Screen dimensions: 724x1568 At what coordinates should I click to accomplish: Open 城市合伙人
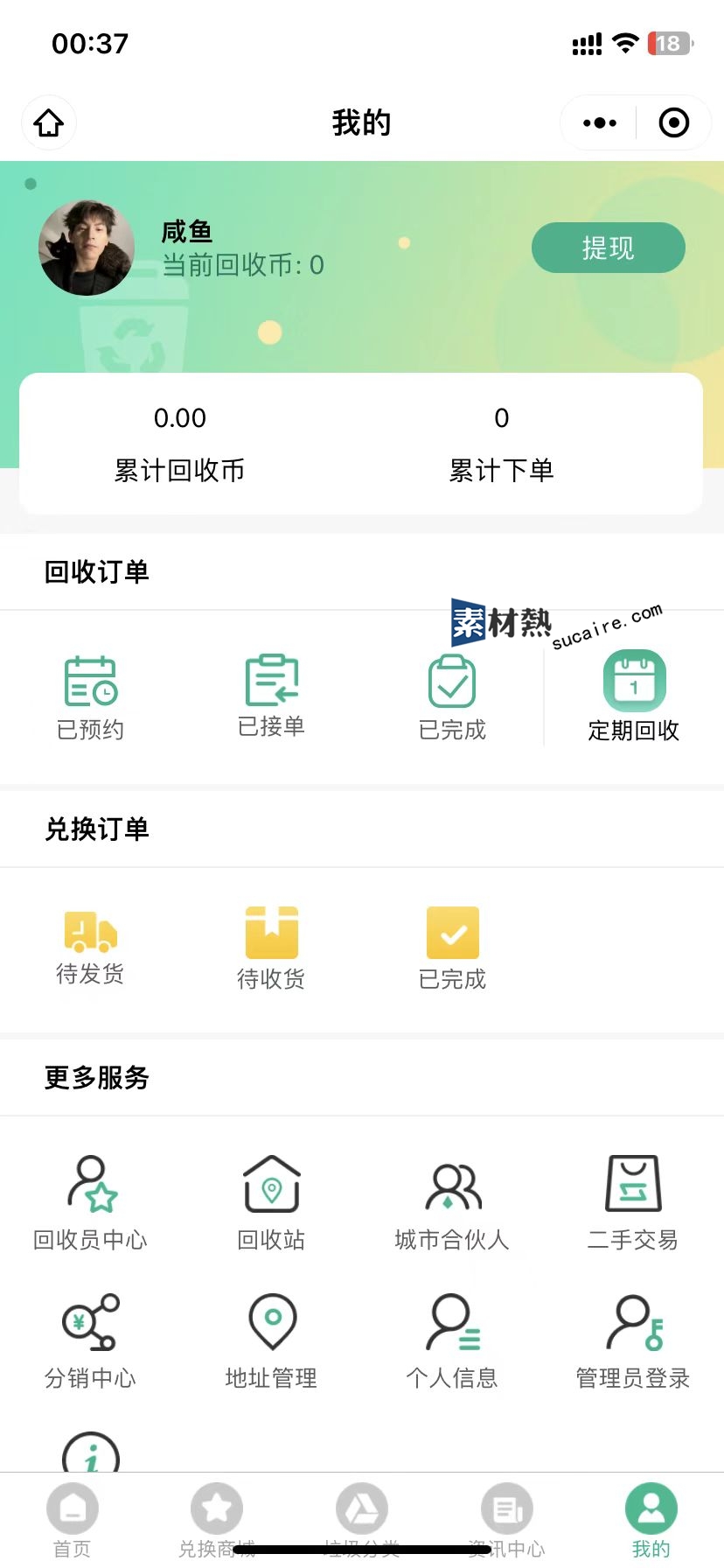click(x=452, y=1202)
